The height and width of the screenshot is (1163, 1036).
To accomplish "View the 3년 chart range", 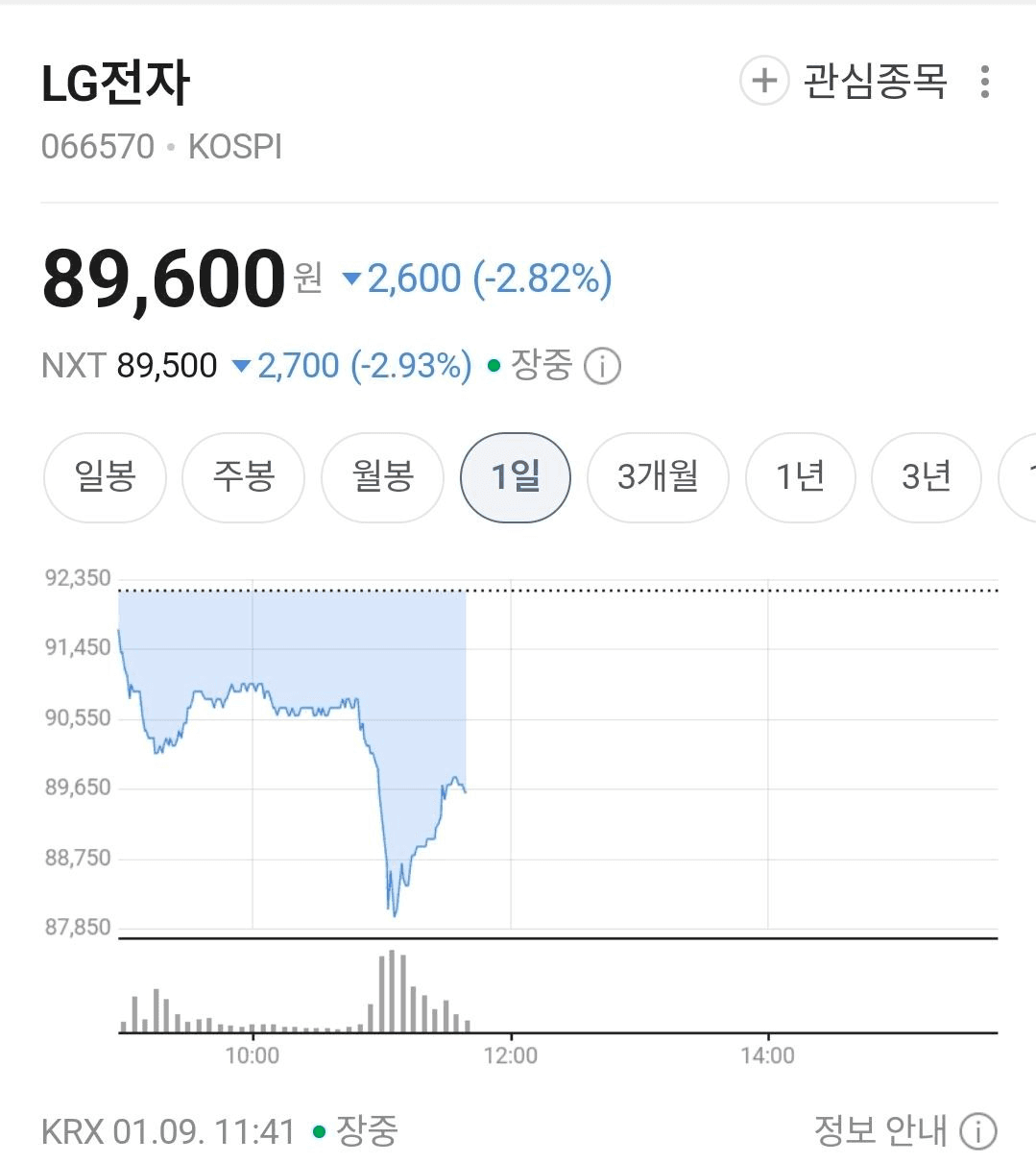I will tap(926, 477).
